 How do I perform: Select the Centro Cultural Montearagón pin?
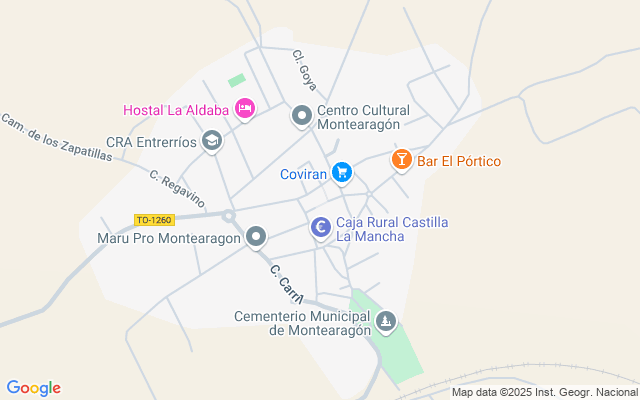pyautogui.click(x=301, y=117)
